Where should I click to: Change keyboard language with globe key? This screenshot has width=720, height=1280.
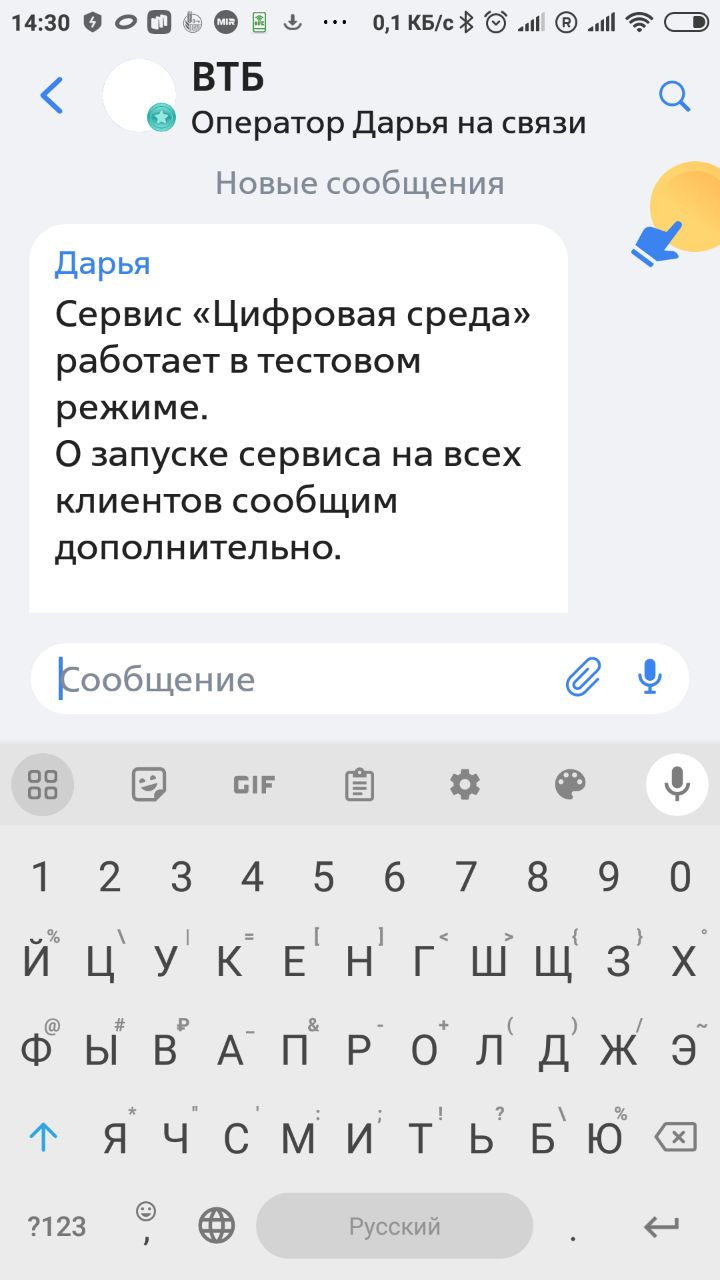pos(217,1226)
